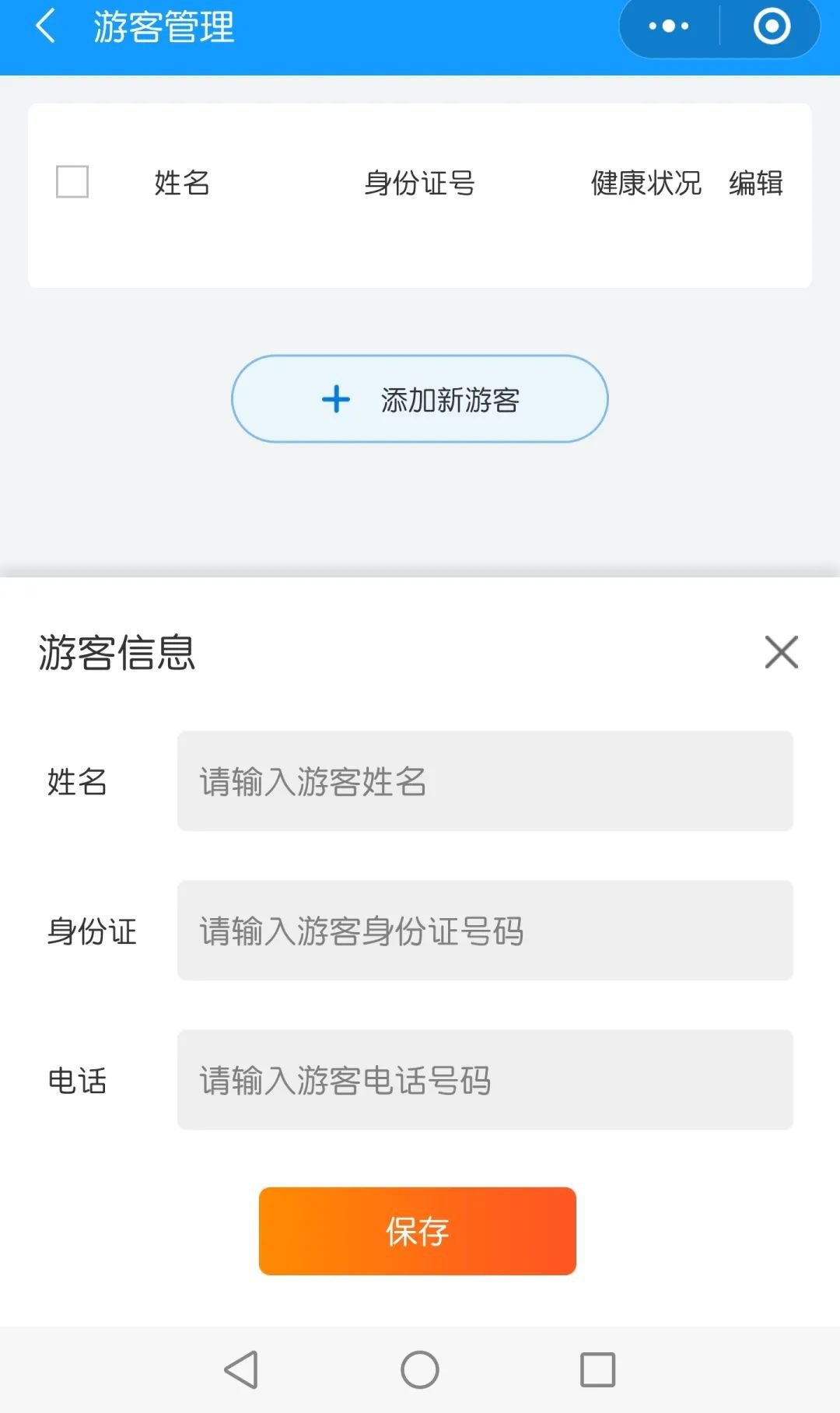The height and width of the screenshot is (1413, 840).
Task: Save visitor info with 保存
Action: tap(418, 1231)
